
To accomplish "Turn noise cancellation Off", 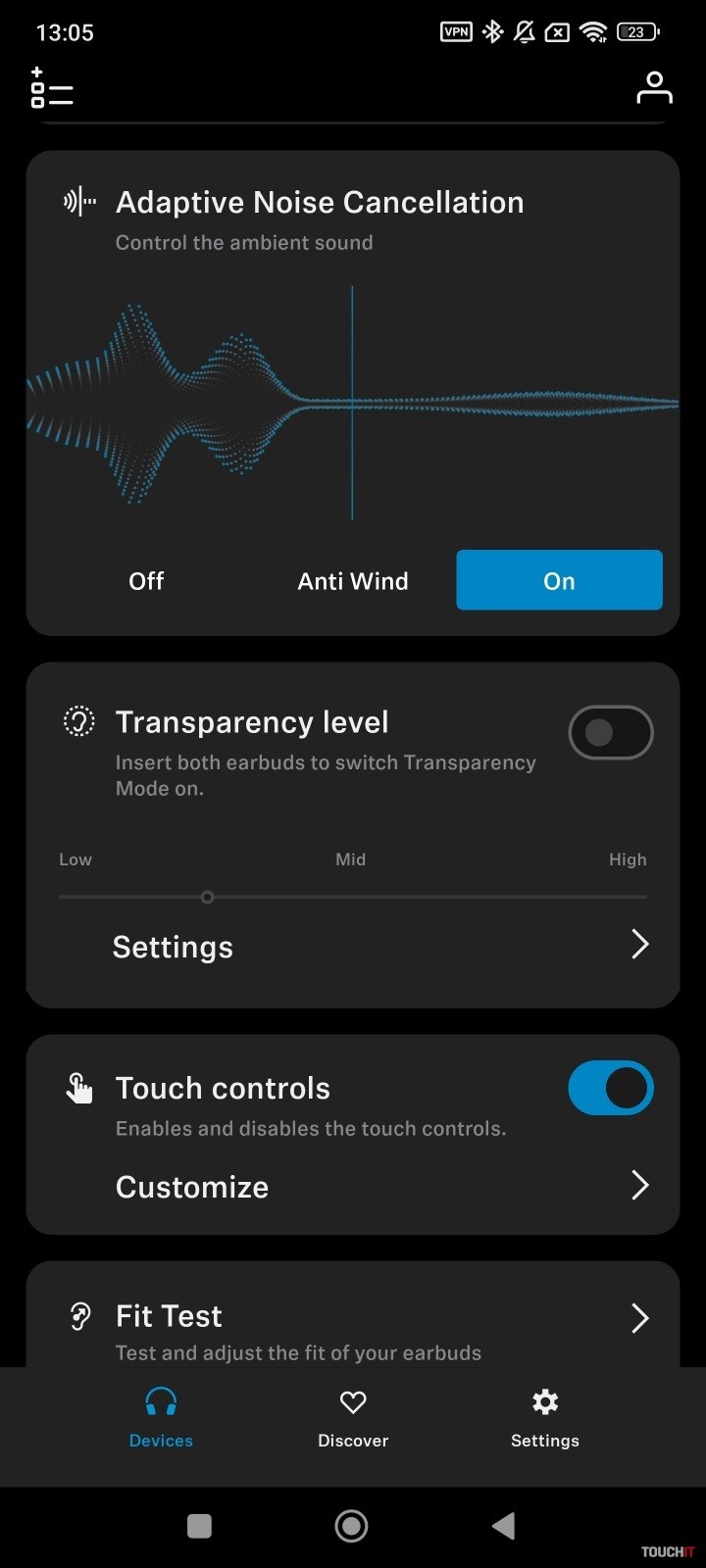I will pos(146,581).
